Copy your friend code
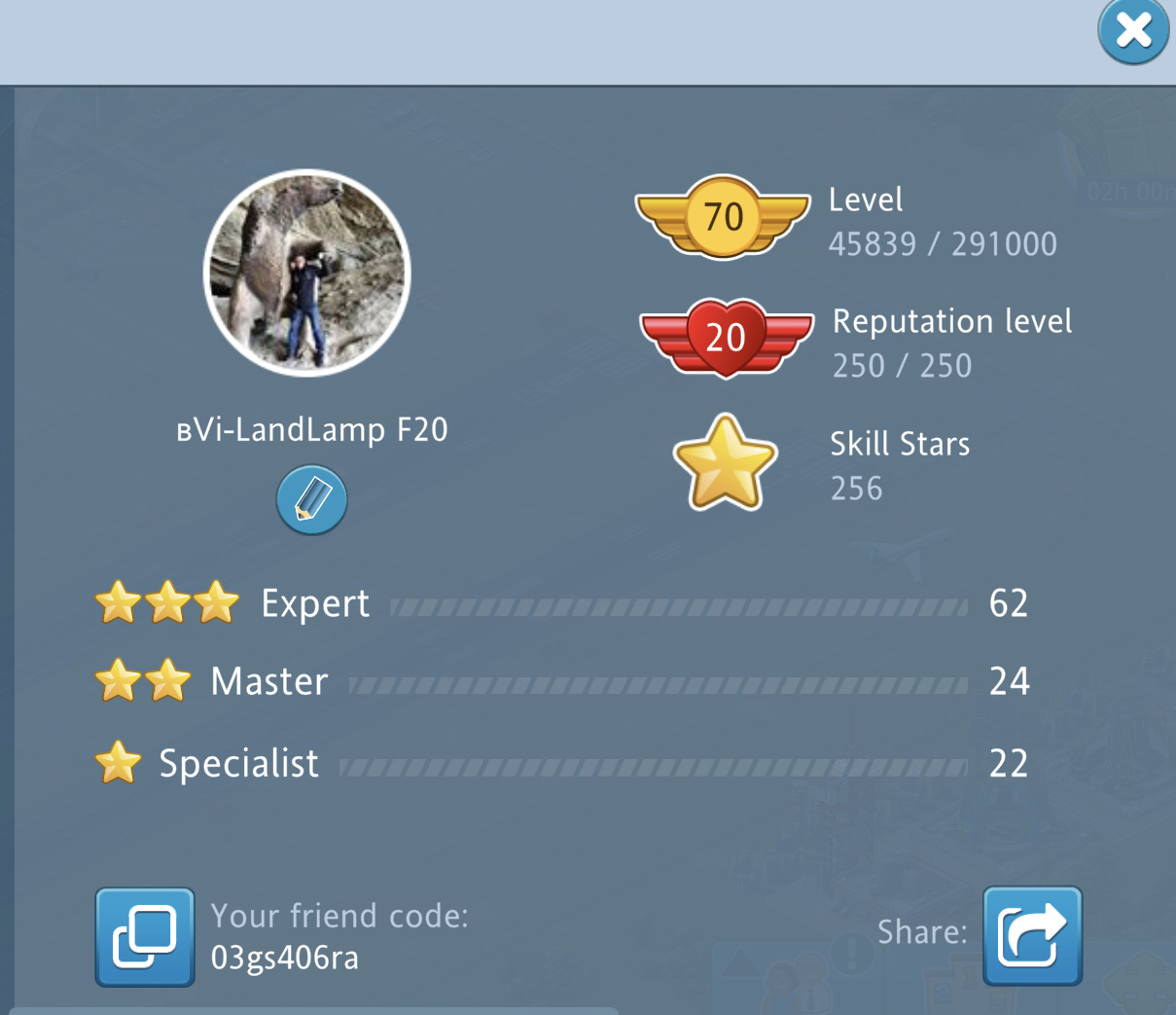 click(x=145, y=936)
